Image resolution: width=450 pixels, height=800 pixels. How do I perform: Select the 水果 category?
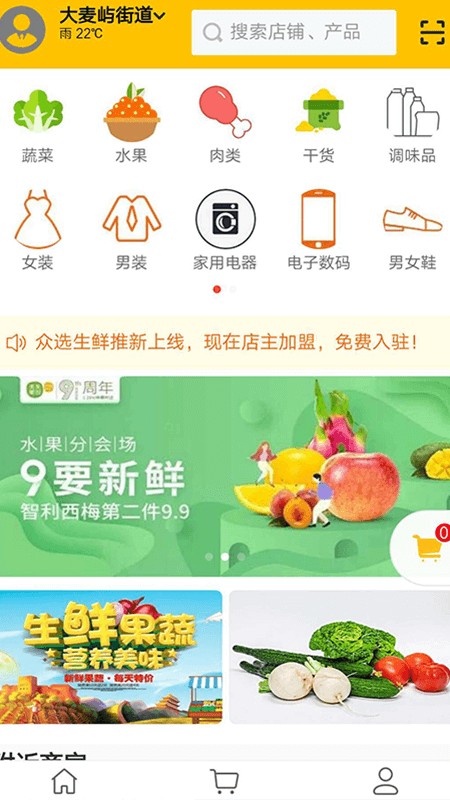(131, 122)
